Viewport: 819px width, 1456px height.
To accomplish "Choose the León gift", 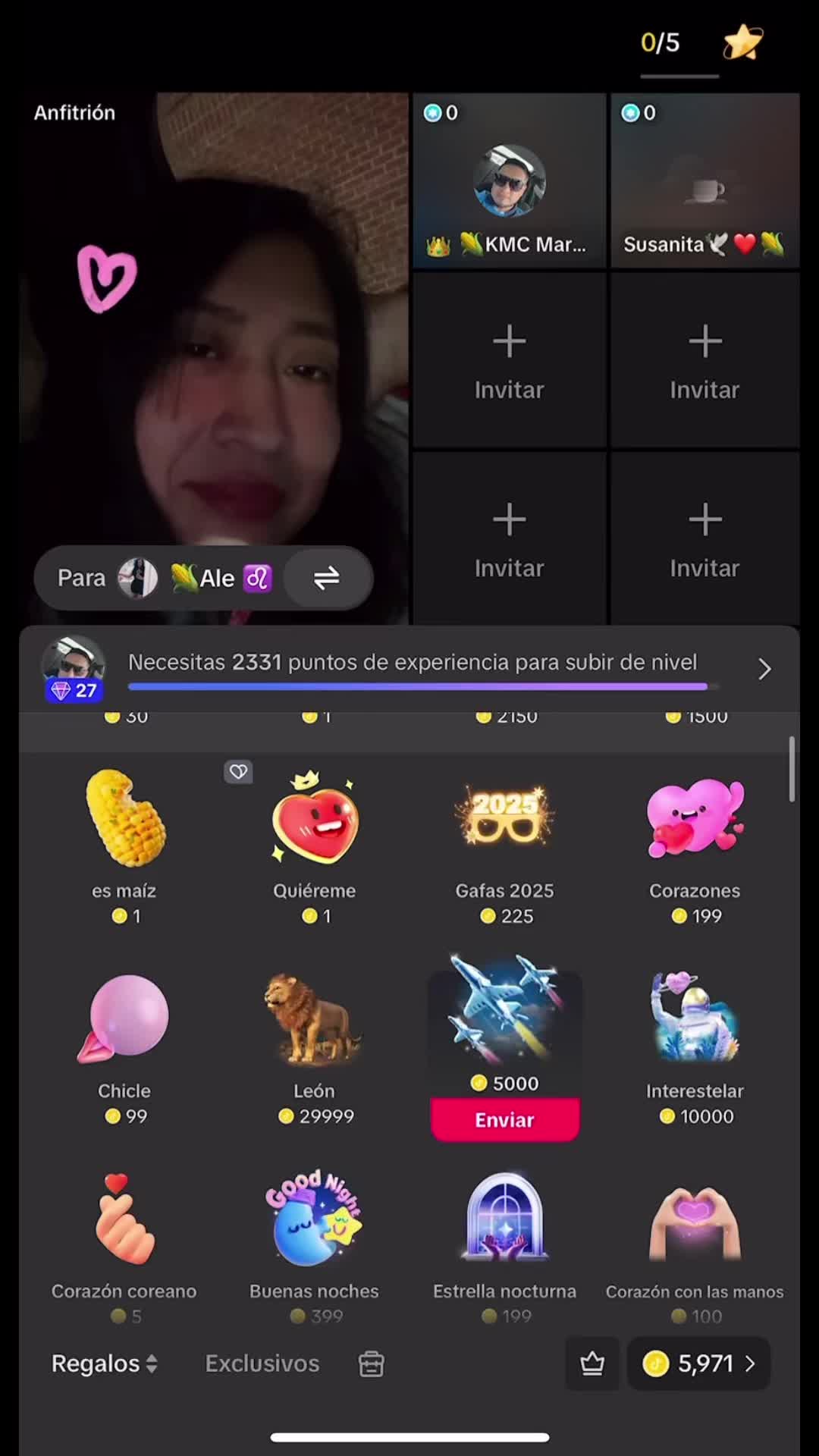I will tap(315, 1043).
